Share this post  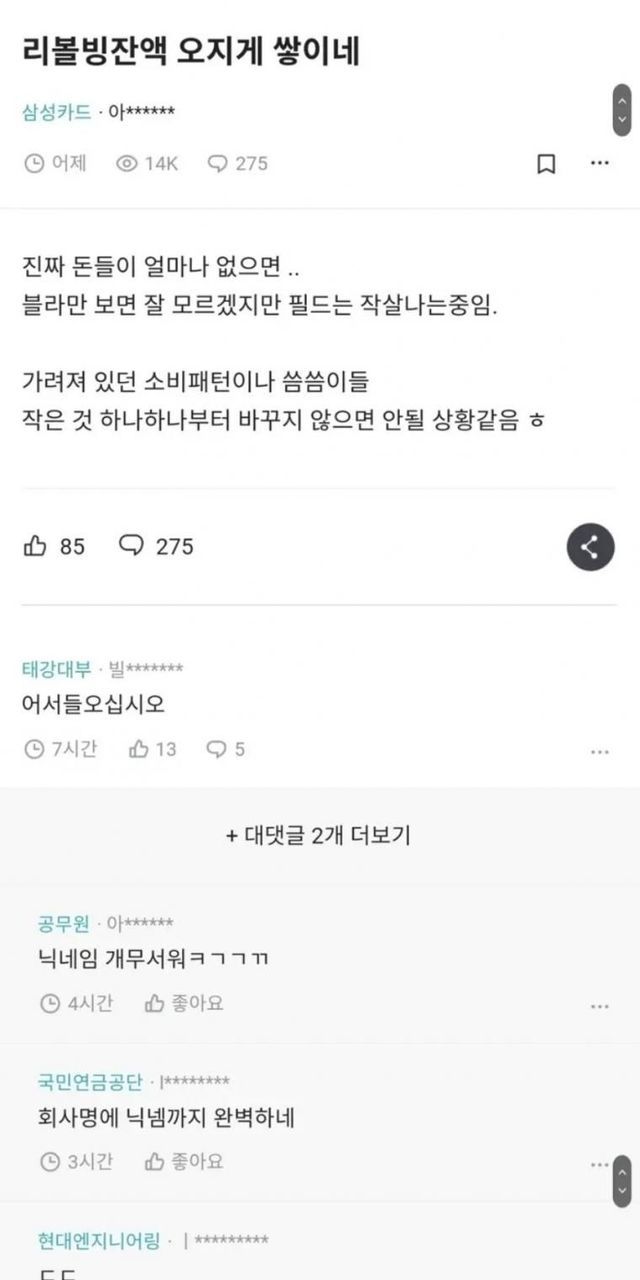[x=590, y=546]
